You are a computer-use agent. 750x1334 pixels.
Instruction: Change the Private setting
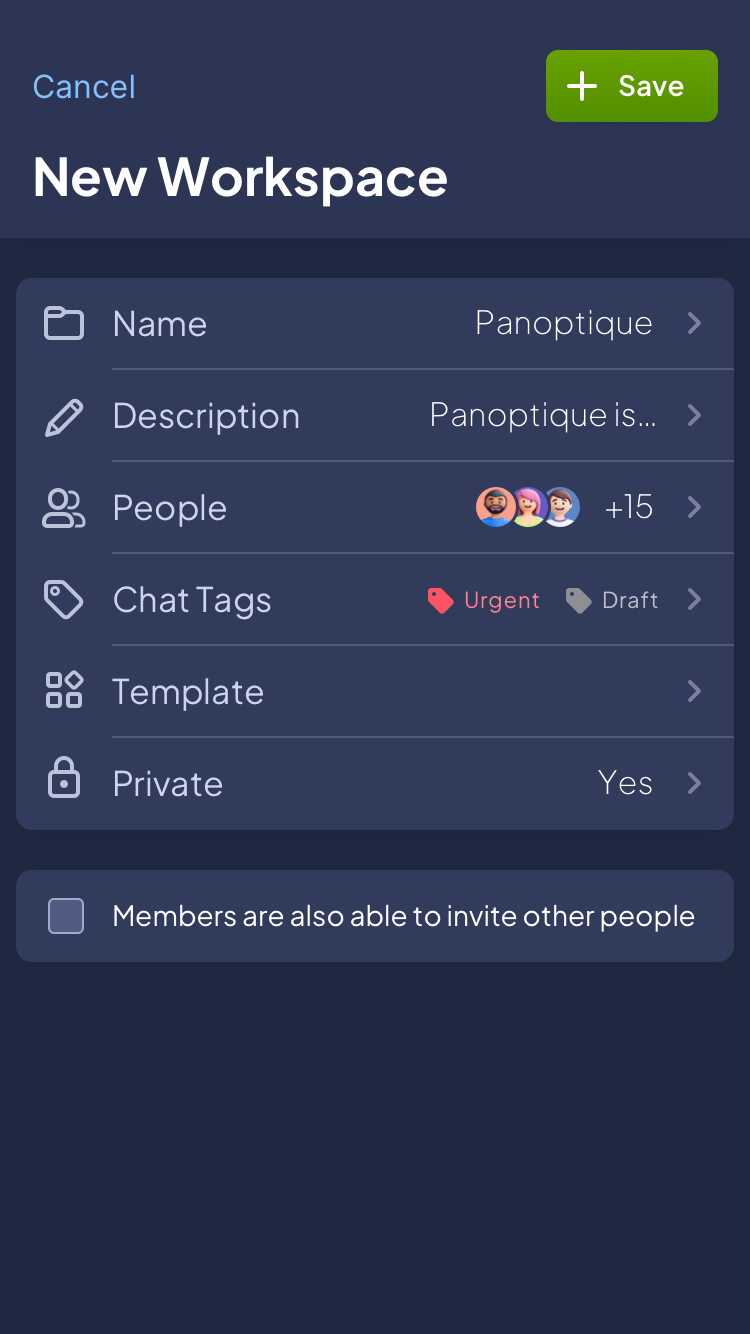(375, 783)
